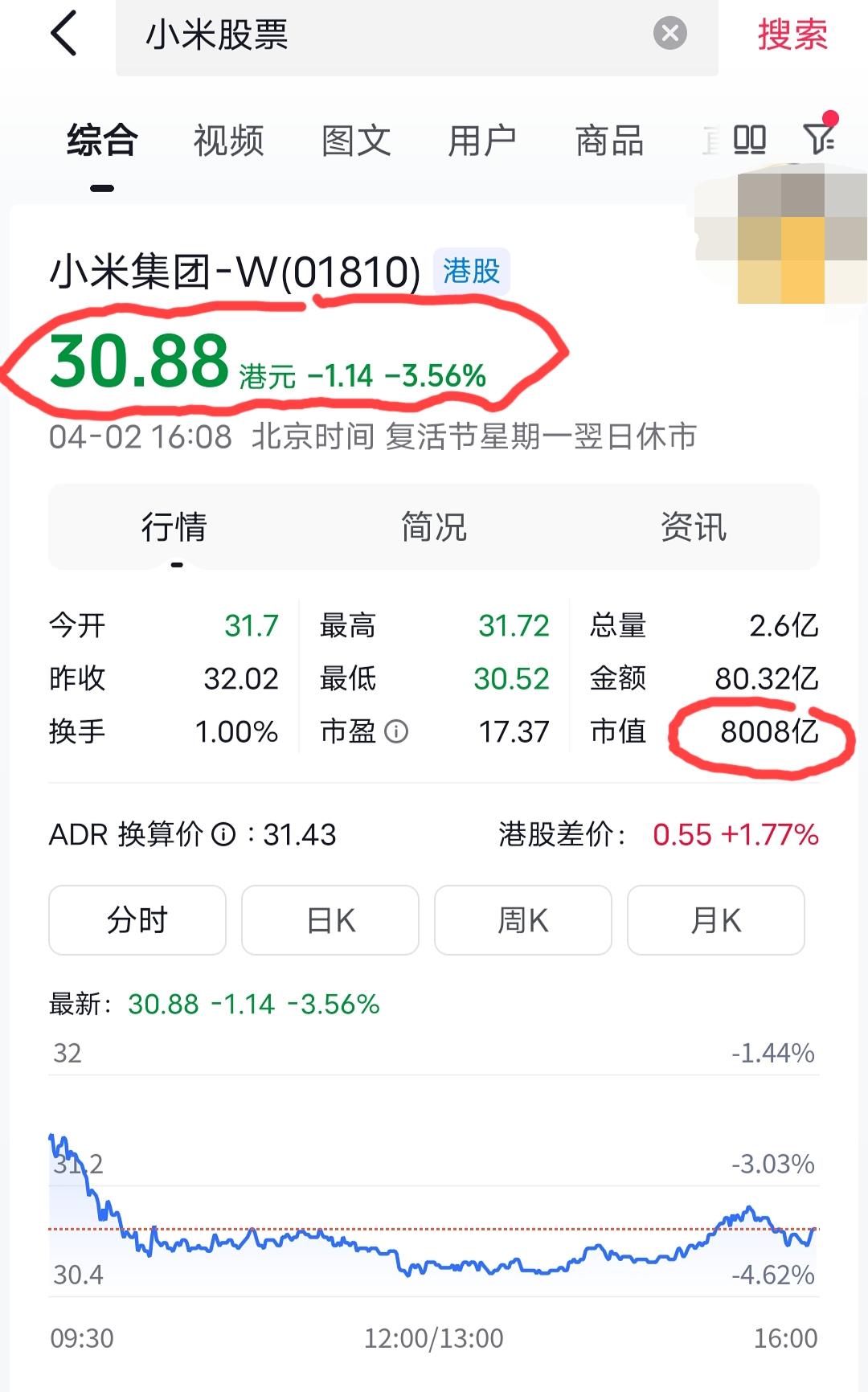Clear search text via the circular X icon
This screenshot has height=1392, width=868.
click(669, 32)
